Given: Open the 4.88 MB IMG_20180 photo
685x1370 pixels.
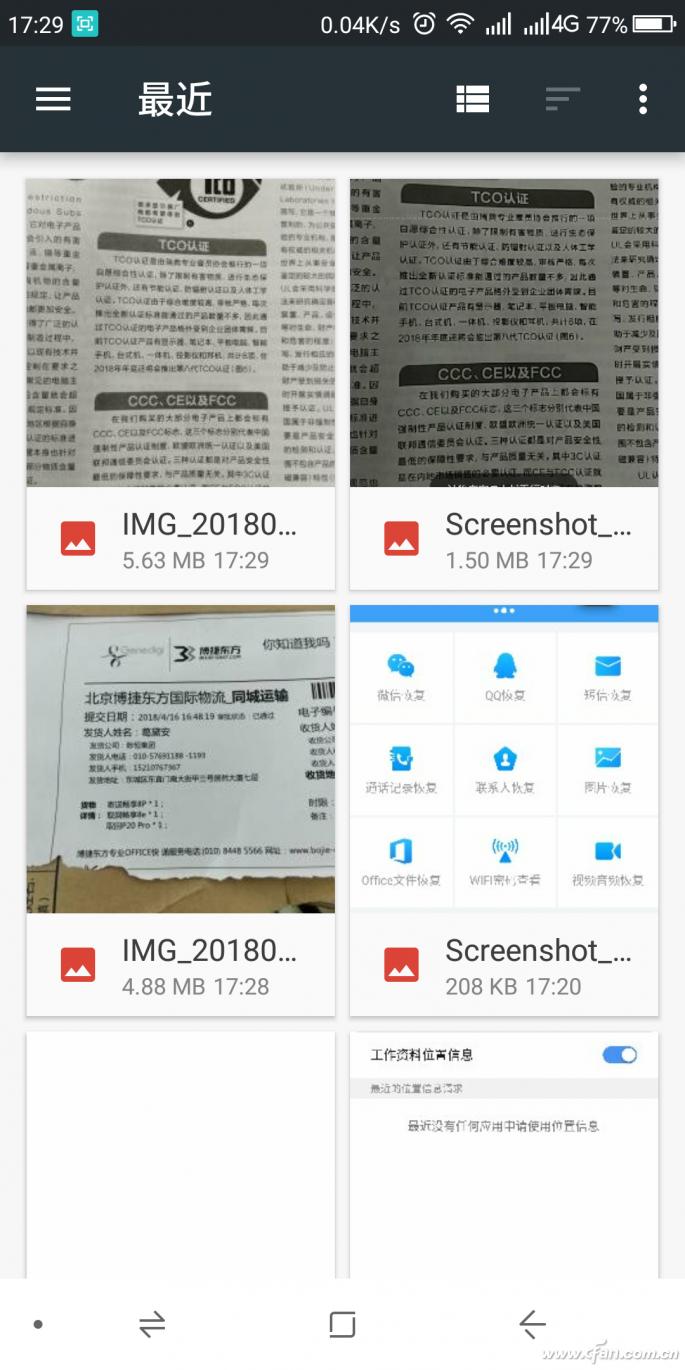Looking at the screenshot, I should 180,810.
